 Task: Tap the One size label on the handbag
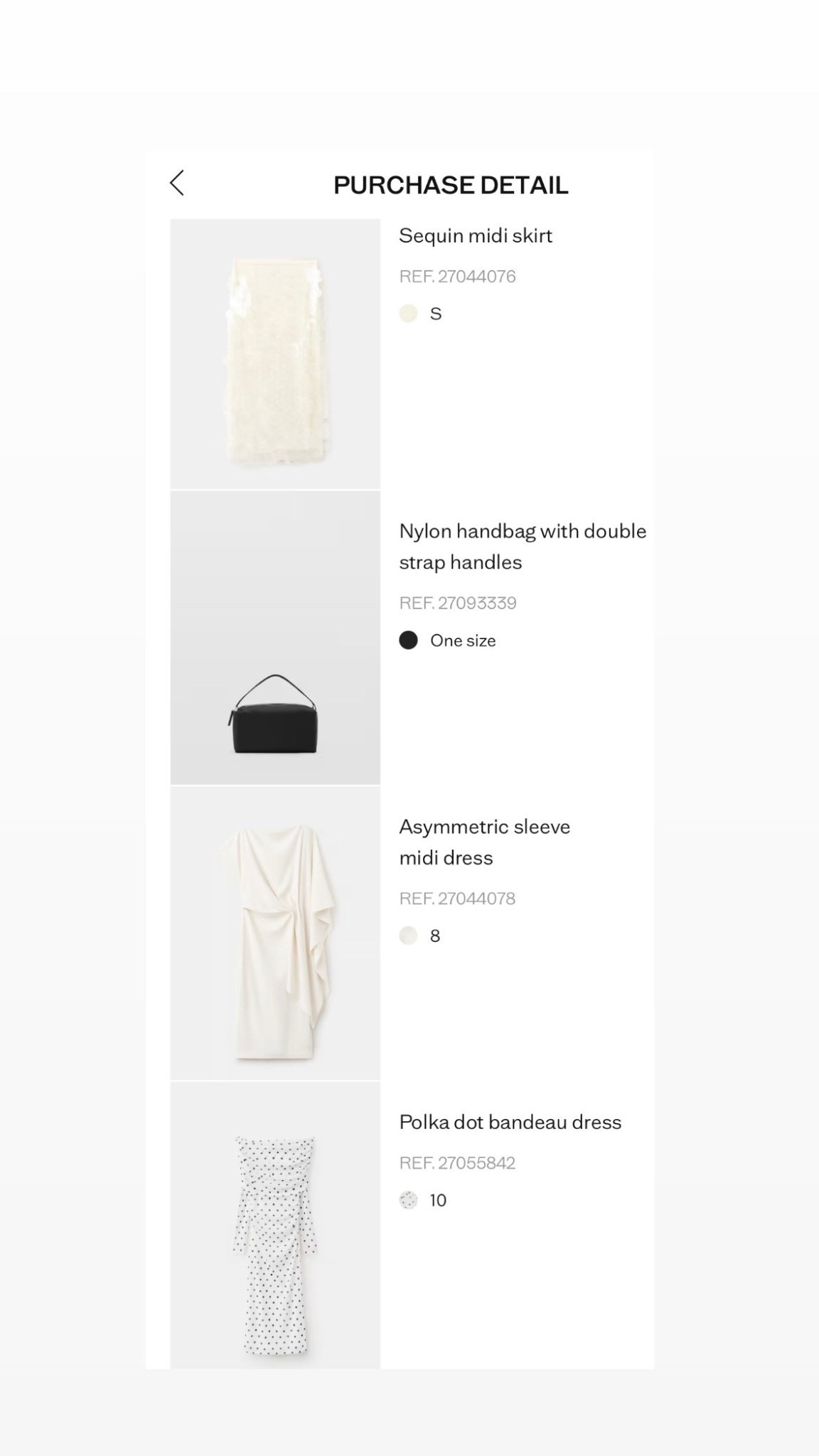462,641
